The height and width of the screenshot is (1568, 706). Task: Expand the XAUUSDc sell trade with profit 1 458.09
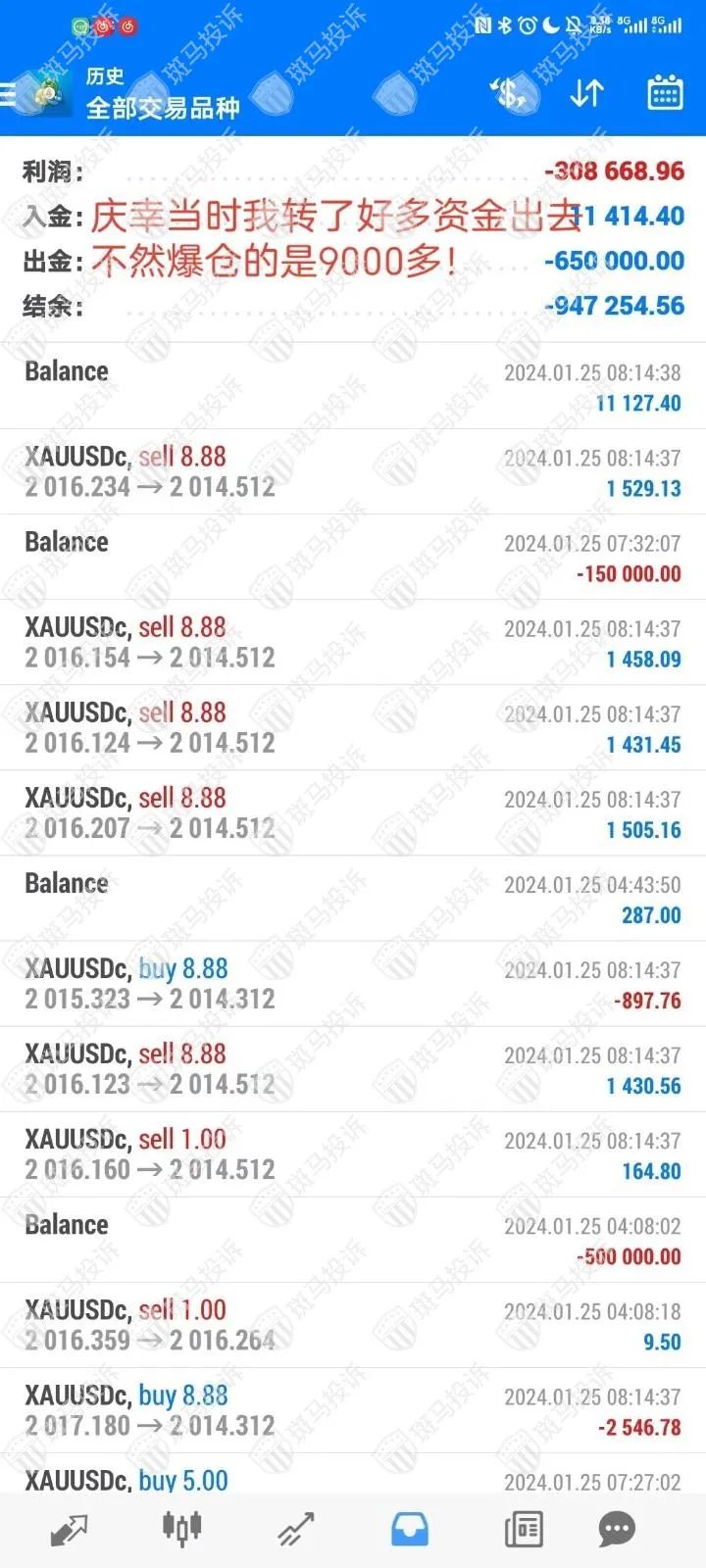tap(353, 642)
